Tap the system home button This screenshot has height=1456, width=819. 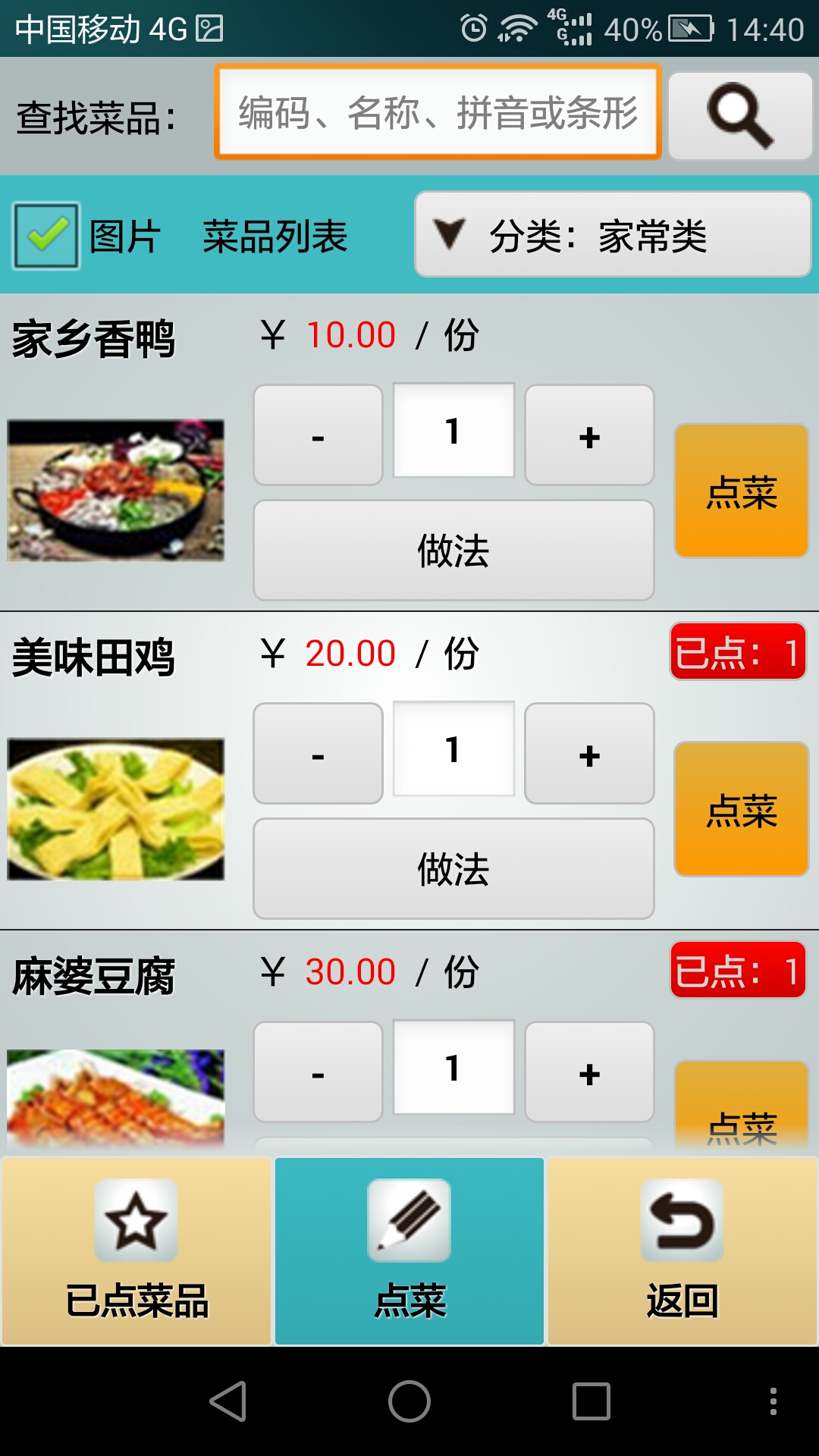tap(409, 1401)
